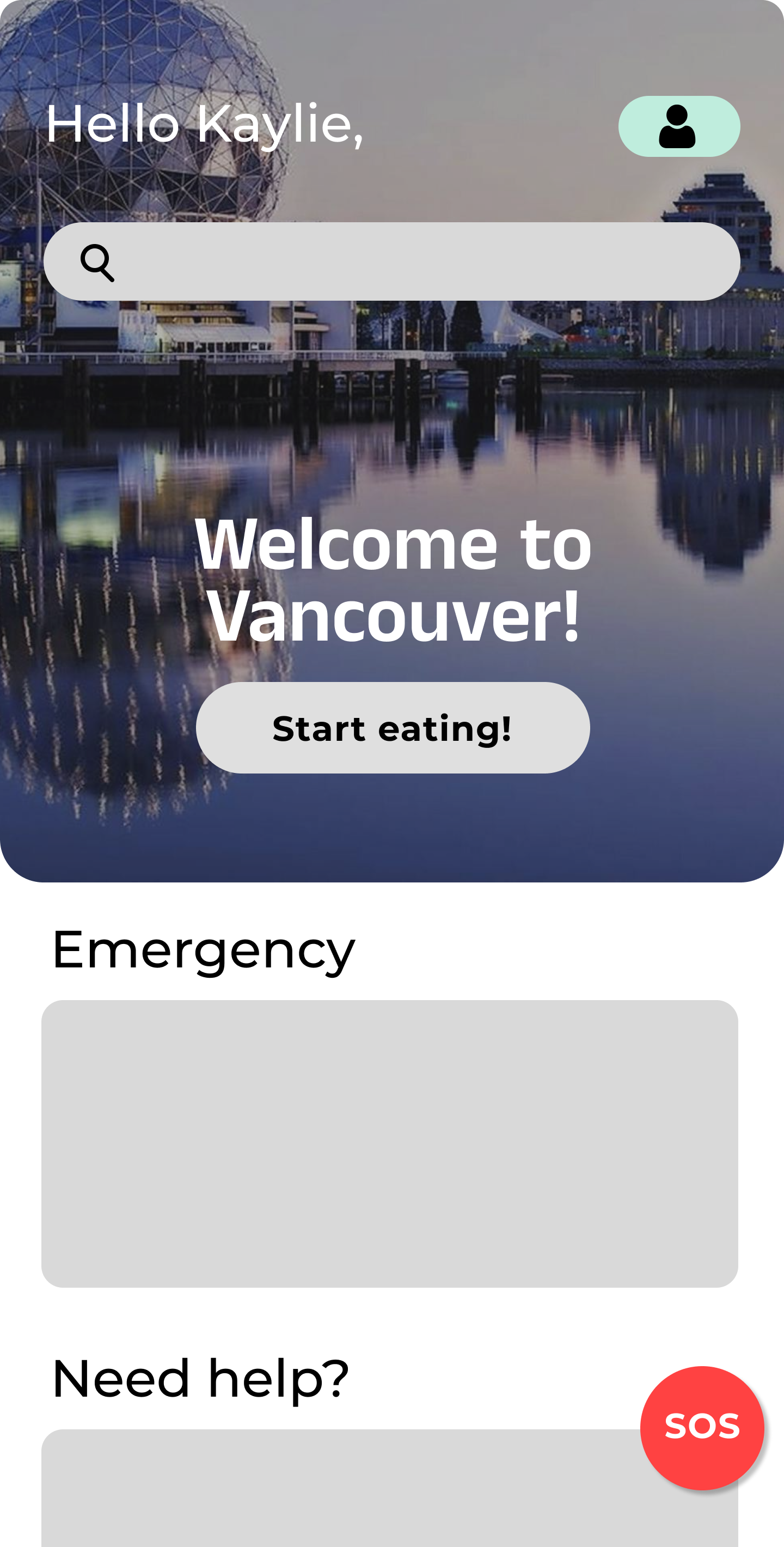Image resolution: width=784 pixels, height=1547 pixels.
Task: Tap the red SOS button
Action: 702,1428
